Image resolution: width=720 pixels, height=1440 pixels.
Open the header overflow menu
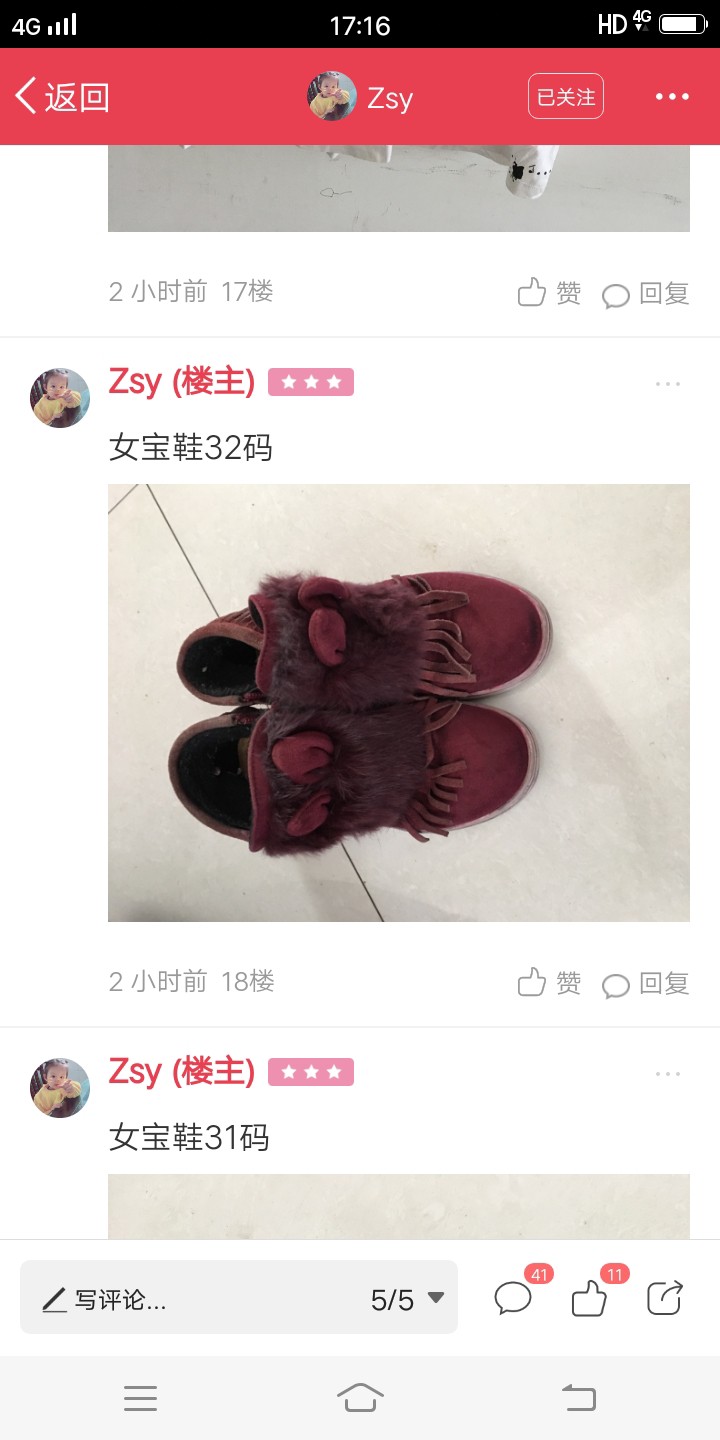[672, 97]
